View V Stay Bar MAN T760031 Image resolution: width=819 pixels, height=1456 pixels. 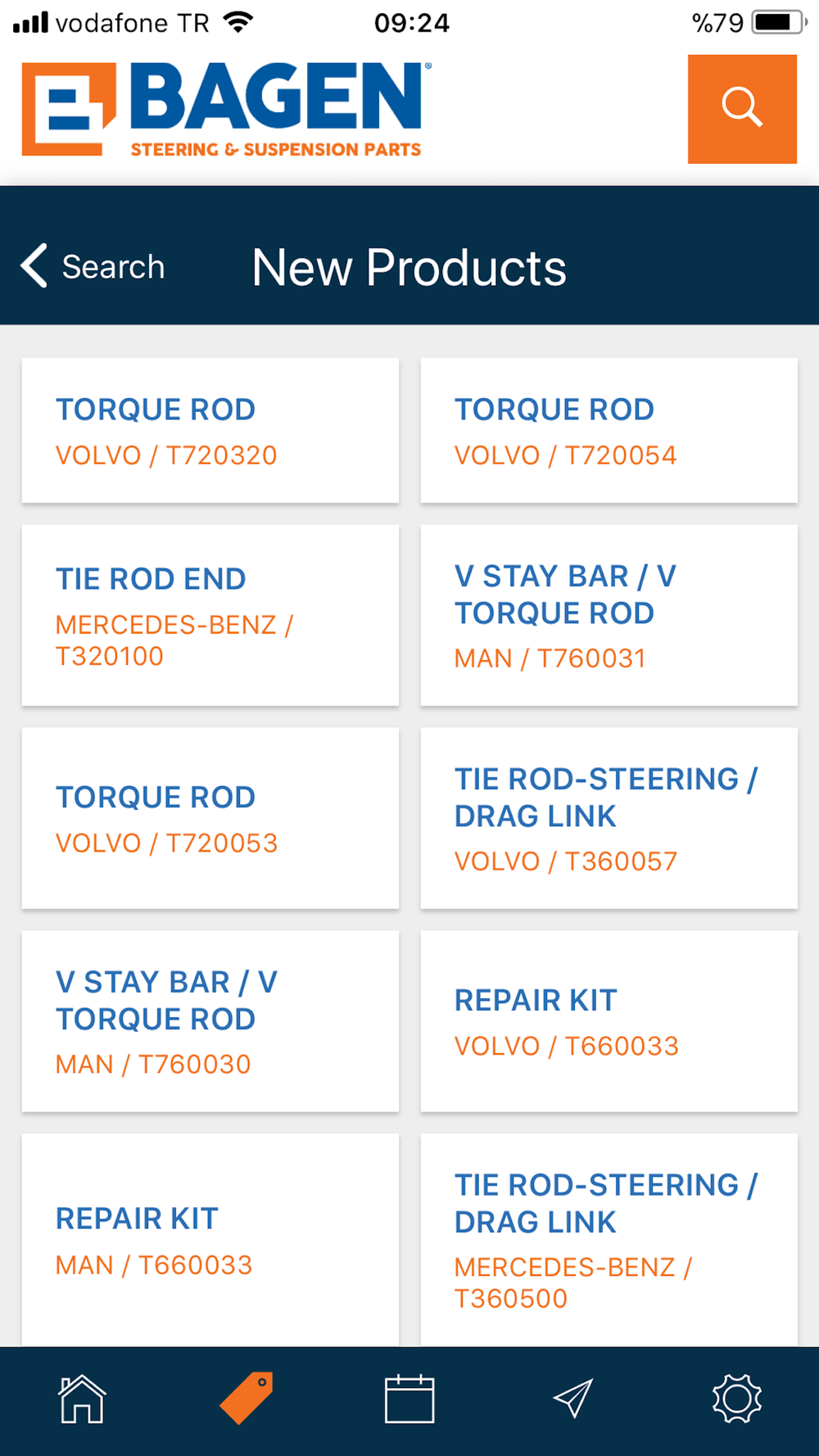pyautogui.click(x=609, y=616)
